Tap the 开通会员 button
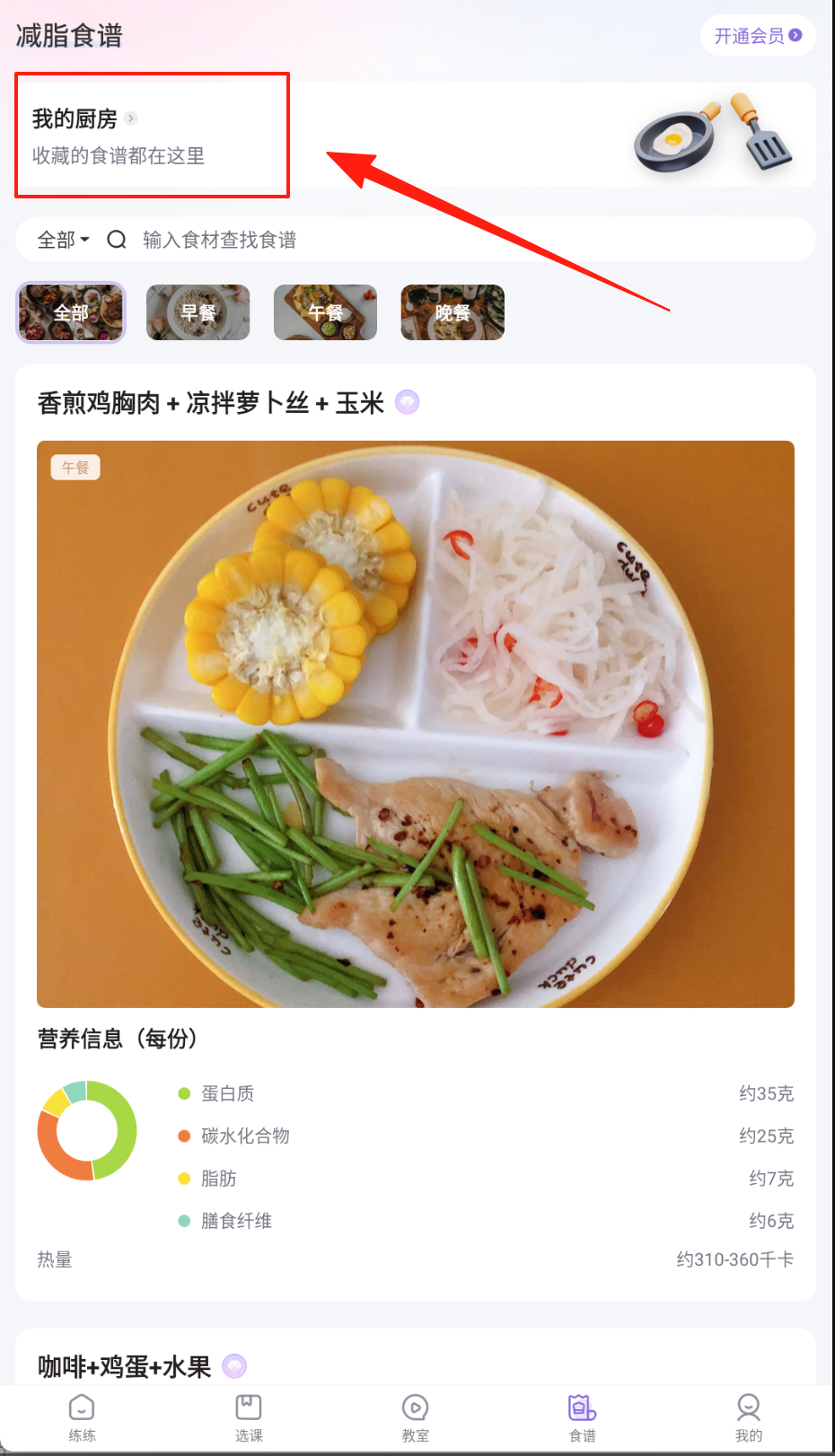Image resolution: width=835 pixels, height=1456 pixels. [x=757, y=36]
